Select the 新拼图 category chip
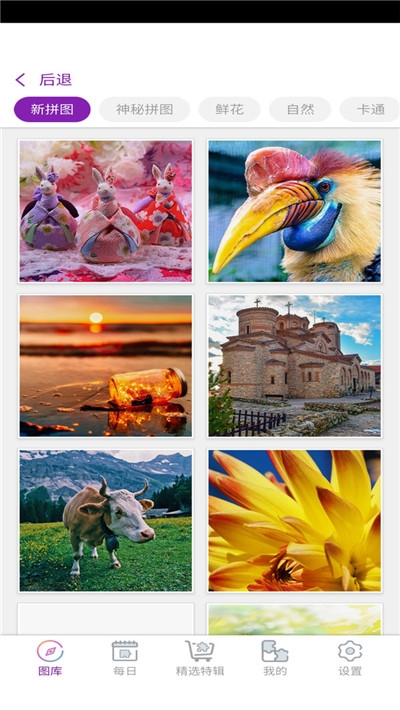This screenshot has width=400, height=710. click(x=52, y=109)
